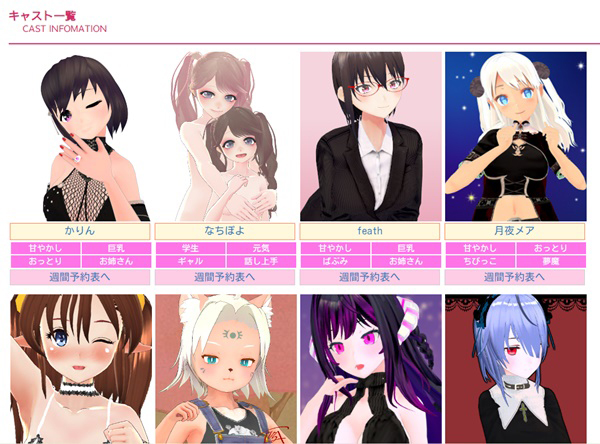This screenshot has height=444, width=600.
Task: Tap なちぽよ's portrait image
Action: tap(225, 136)
